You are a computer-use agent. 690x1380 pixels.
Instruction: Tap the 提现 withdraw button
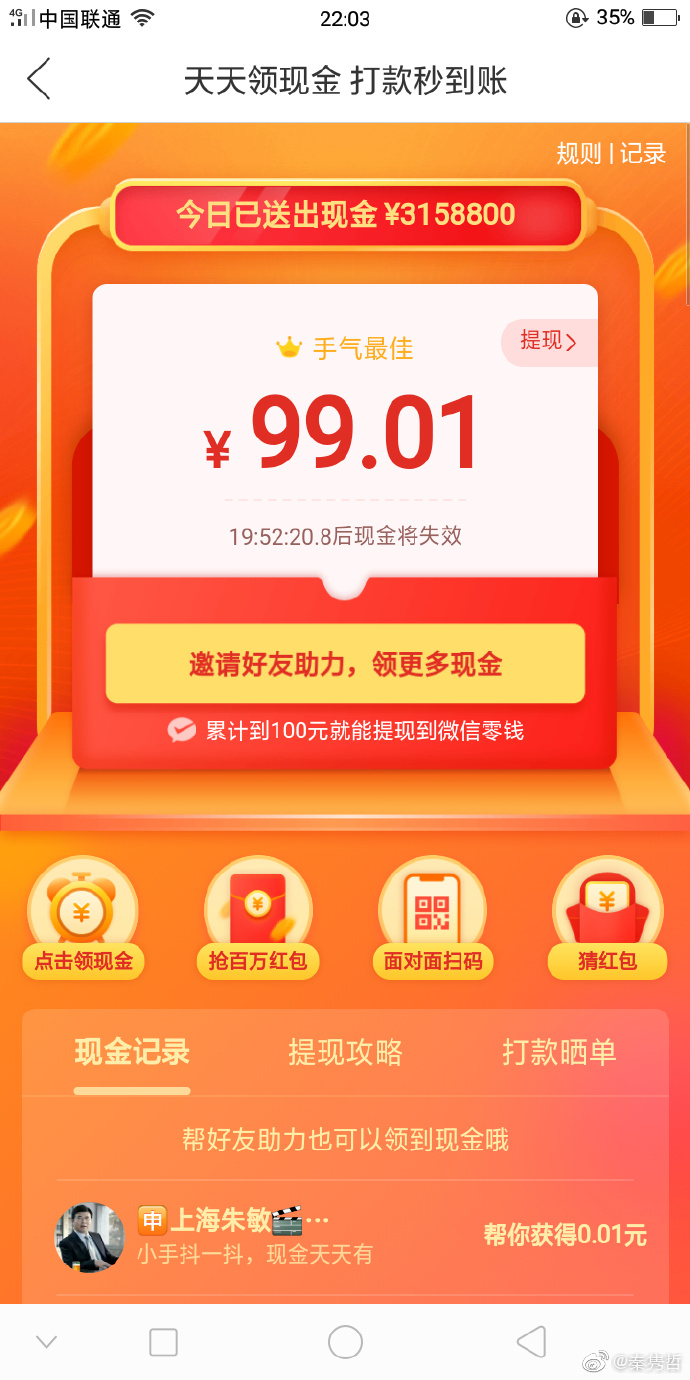[x=547, y=342]
